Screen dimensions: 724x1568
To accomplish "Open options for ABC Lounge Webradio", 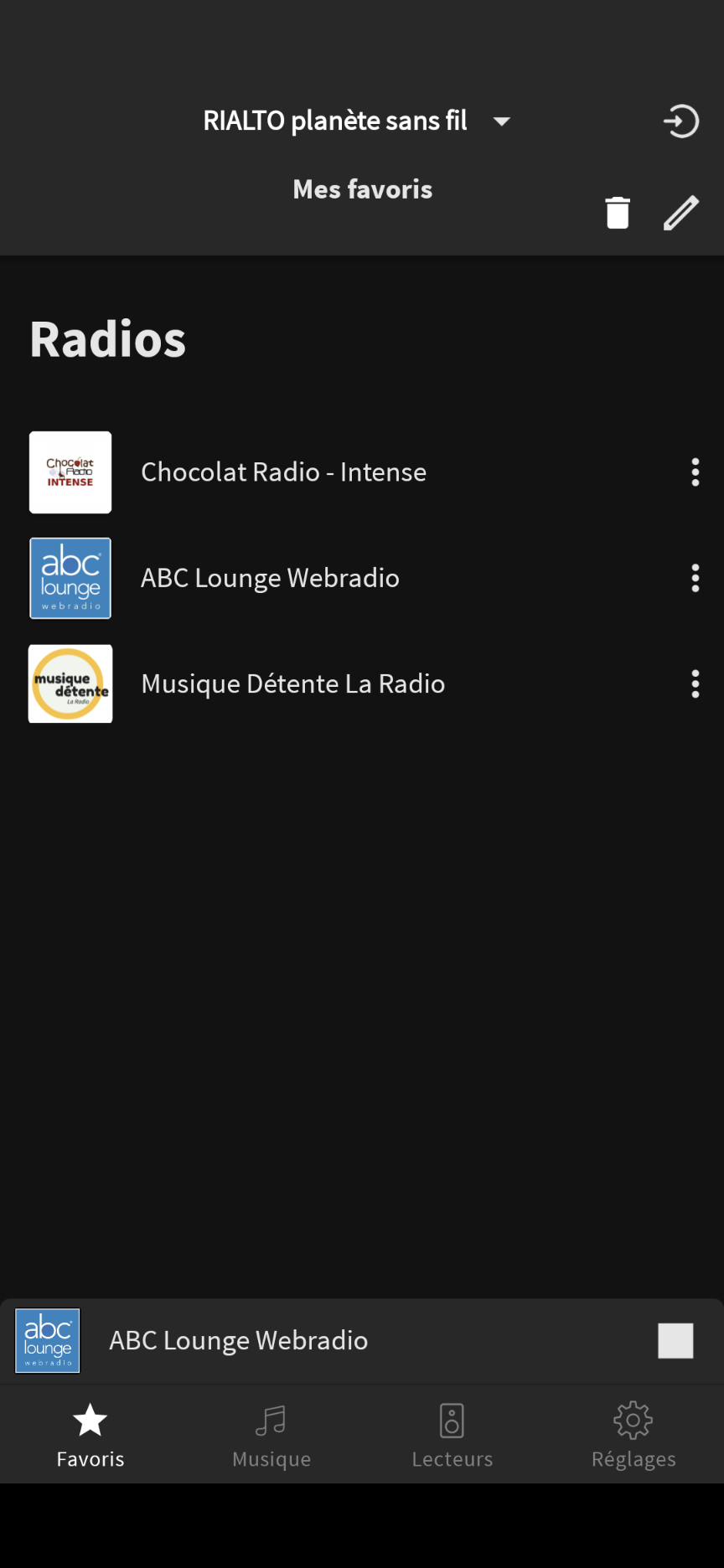I will (x=695, y=578).
